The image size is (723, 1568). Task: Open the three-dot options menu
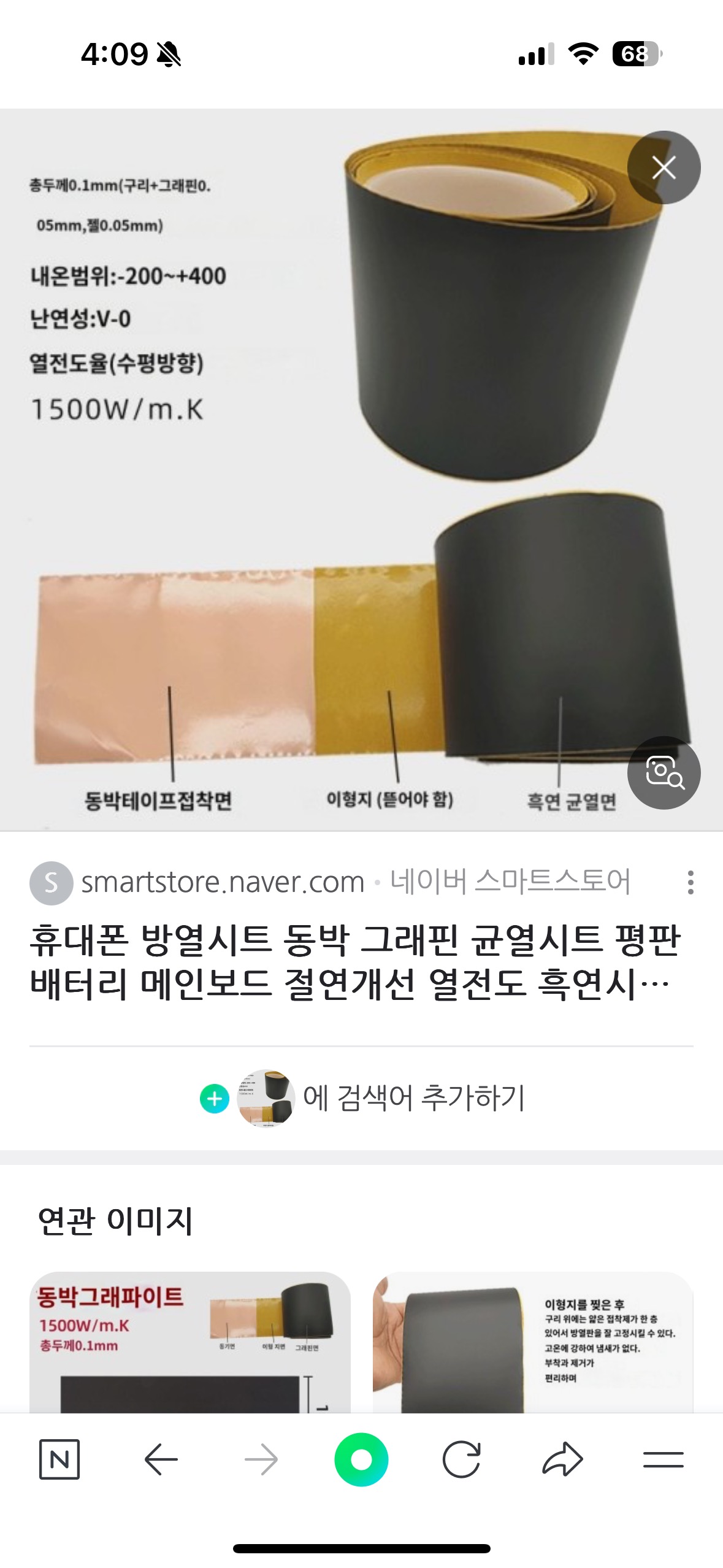(690, 882)
